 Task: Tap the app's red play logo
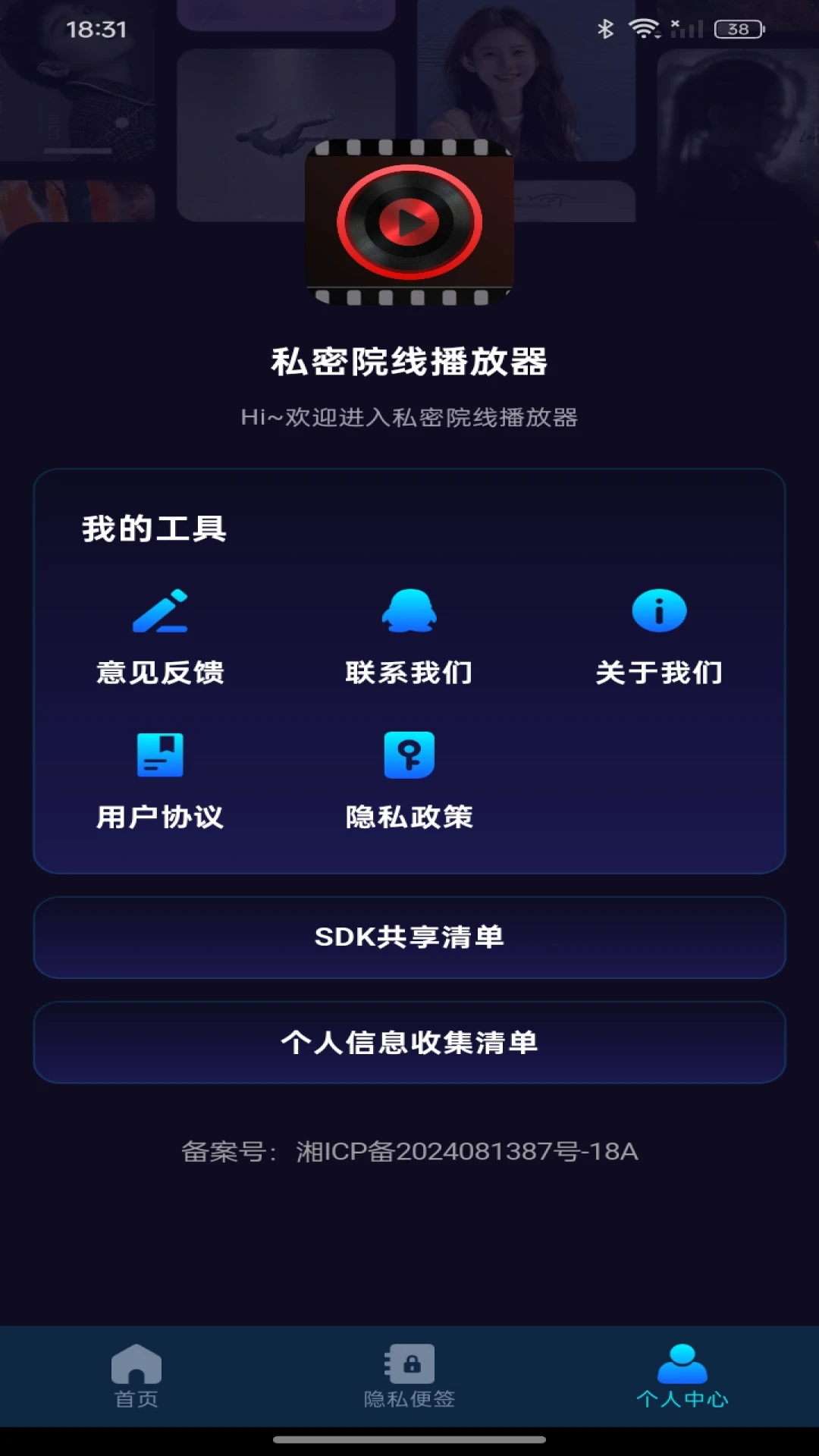click(409, 221)
